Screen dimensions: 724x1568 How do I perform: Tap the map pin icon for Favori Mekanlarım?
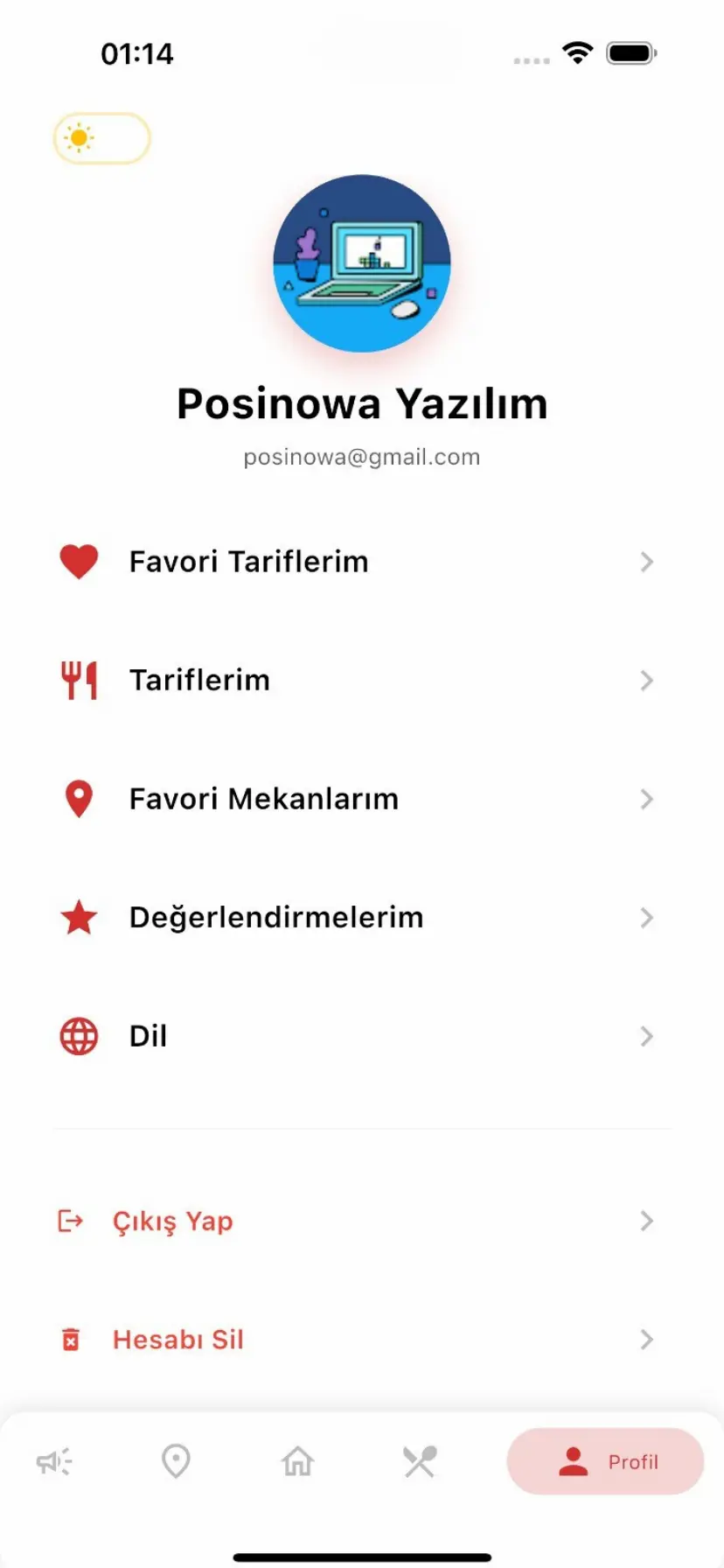tap(79, 798)
